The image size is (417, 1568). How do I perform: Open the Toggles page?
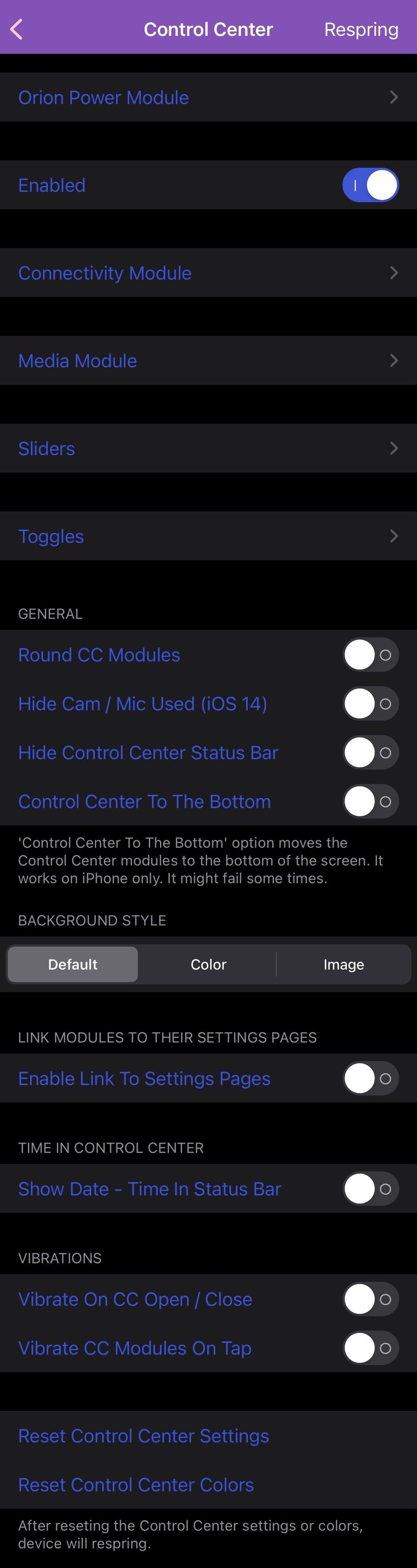point(208,536)
